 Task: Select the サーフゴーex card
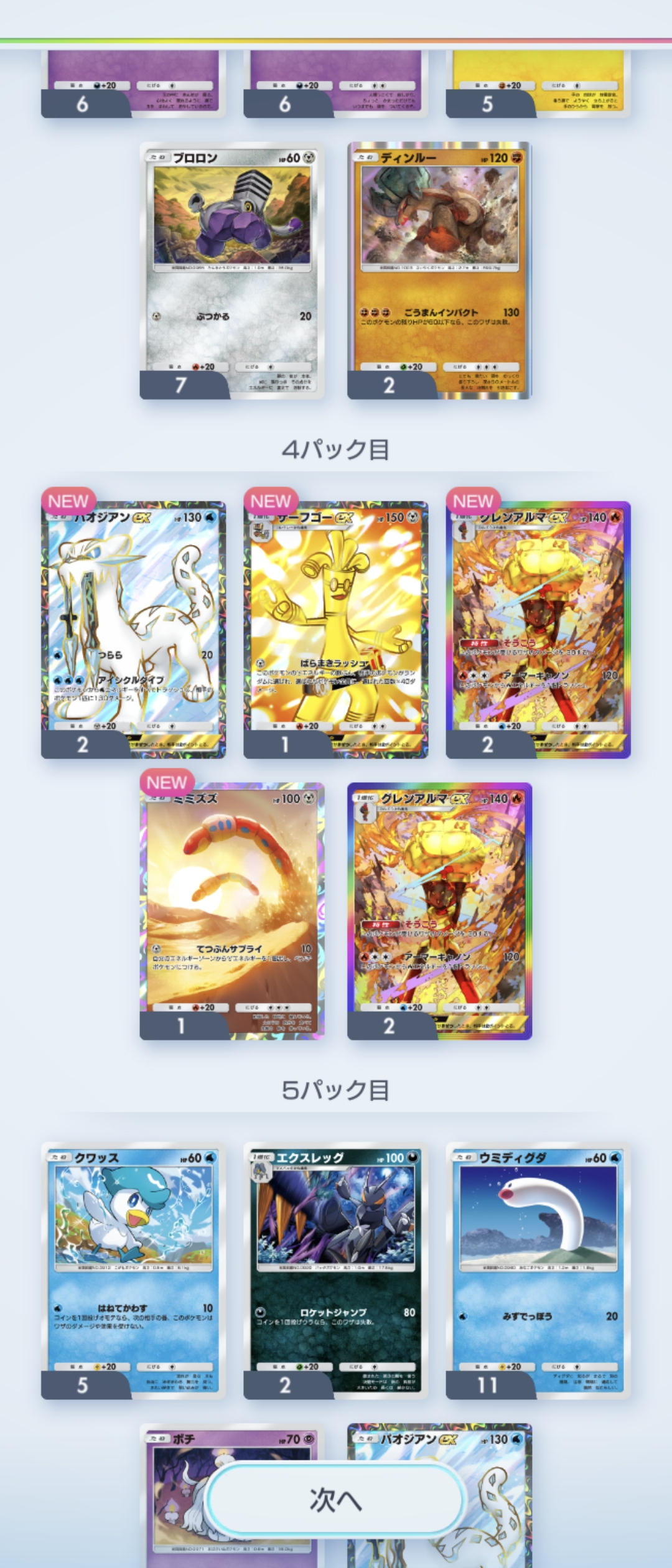(335, 630)
